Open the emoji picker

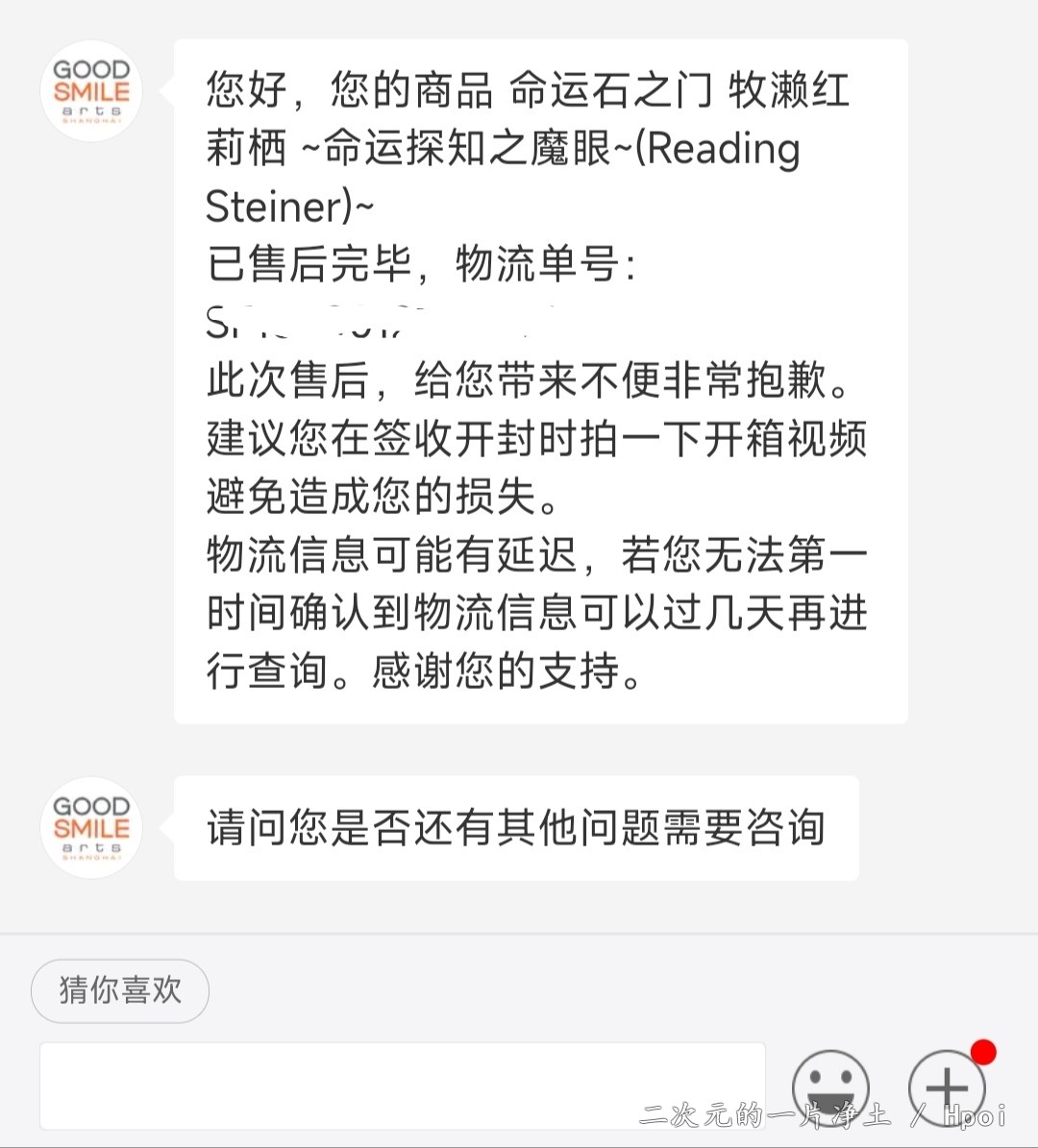point(830,1087)
